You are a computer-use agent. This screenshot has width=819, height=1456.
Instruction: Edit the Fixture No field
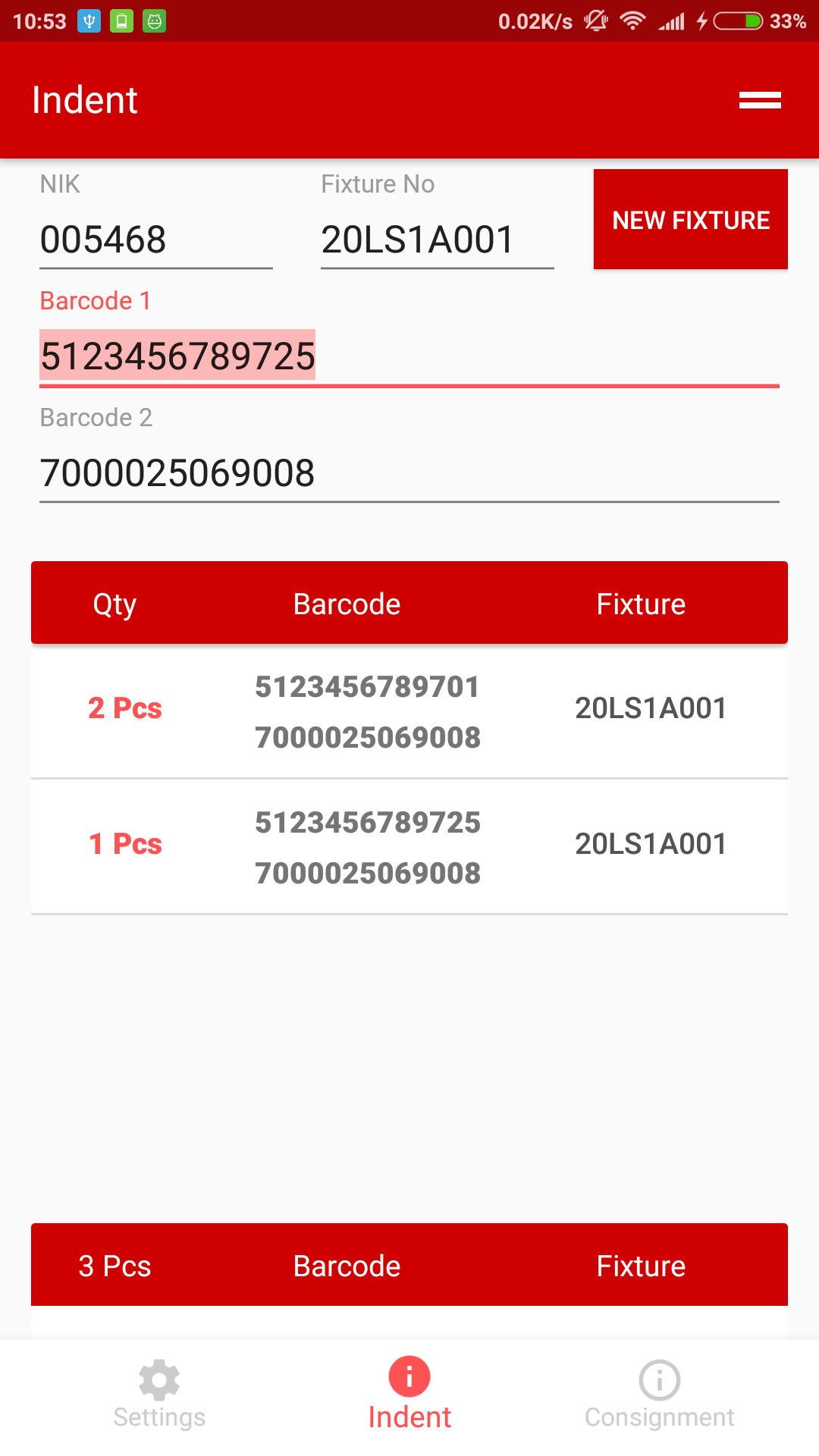click(437, 240)
